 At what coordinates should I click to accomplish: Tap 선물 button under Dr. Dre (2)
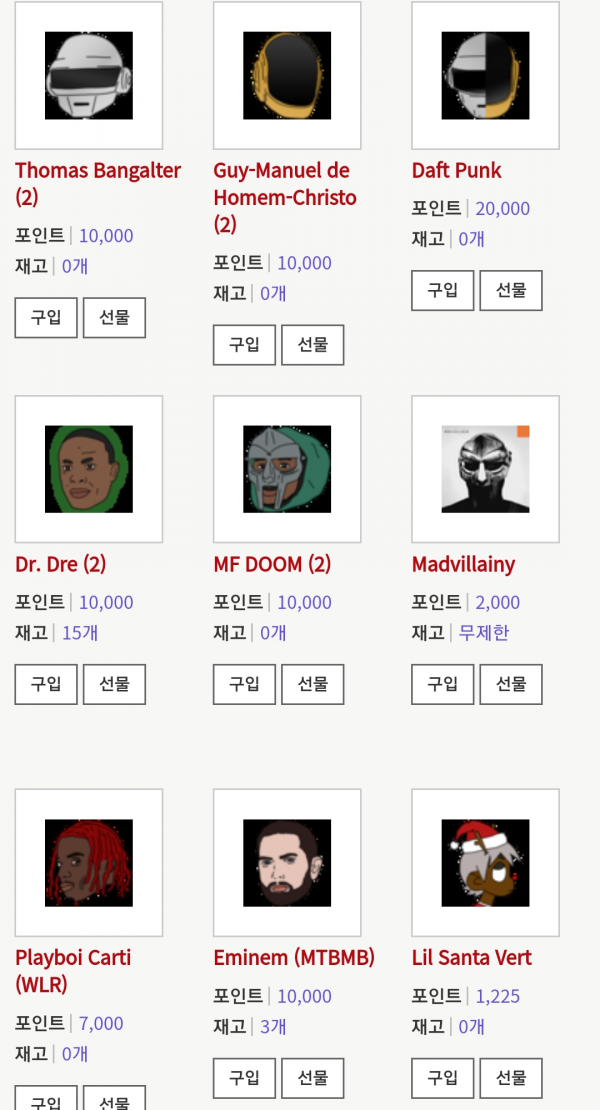coord(114,685)
